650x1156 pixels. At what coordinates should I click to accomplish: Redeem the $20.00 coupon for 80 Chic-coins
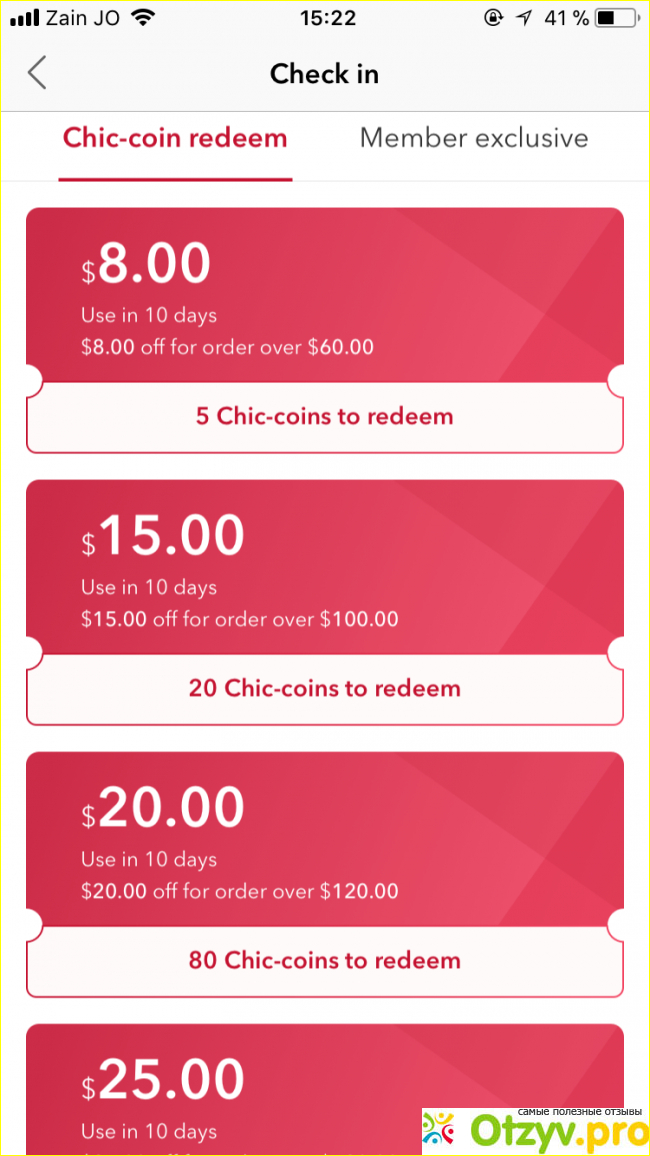pyautogui.click(x=324, y=961)
